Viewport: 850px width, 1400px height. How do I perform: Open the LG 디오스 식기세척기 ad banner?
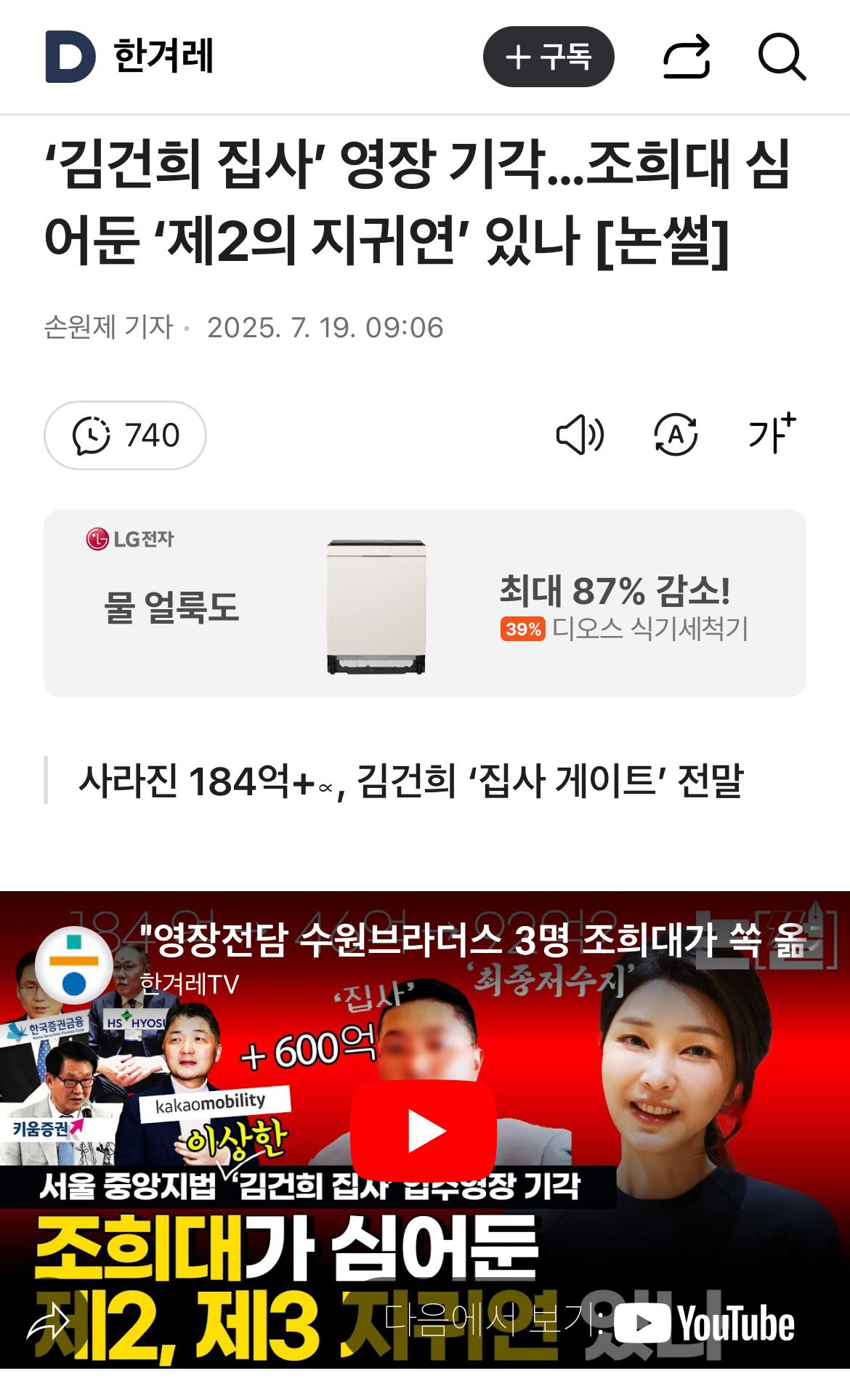(x=425, y=603)
